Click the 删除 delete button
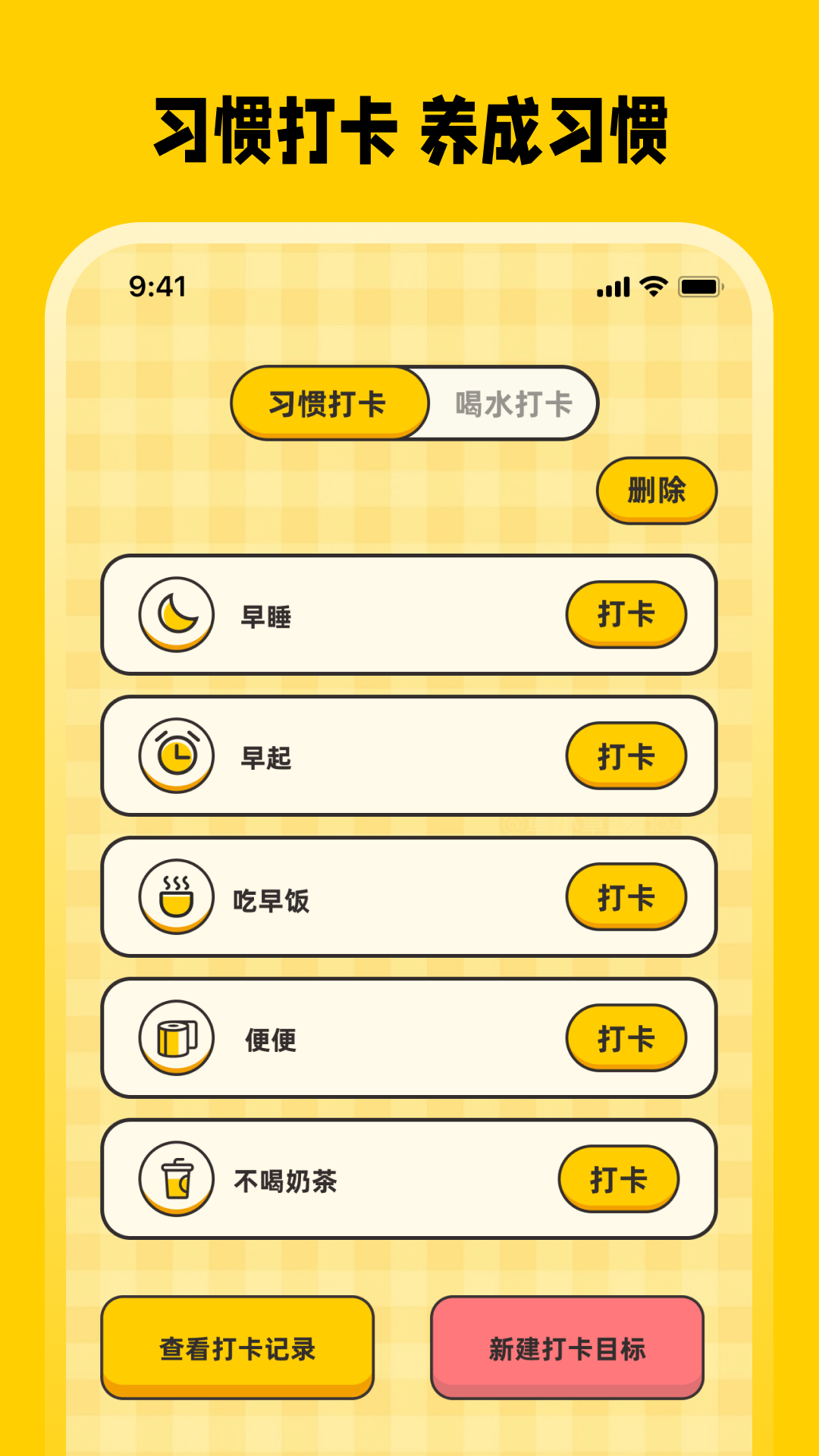The image size is (819, 1456). coord(656,491)
